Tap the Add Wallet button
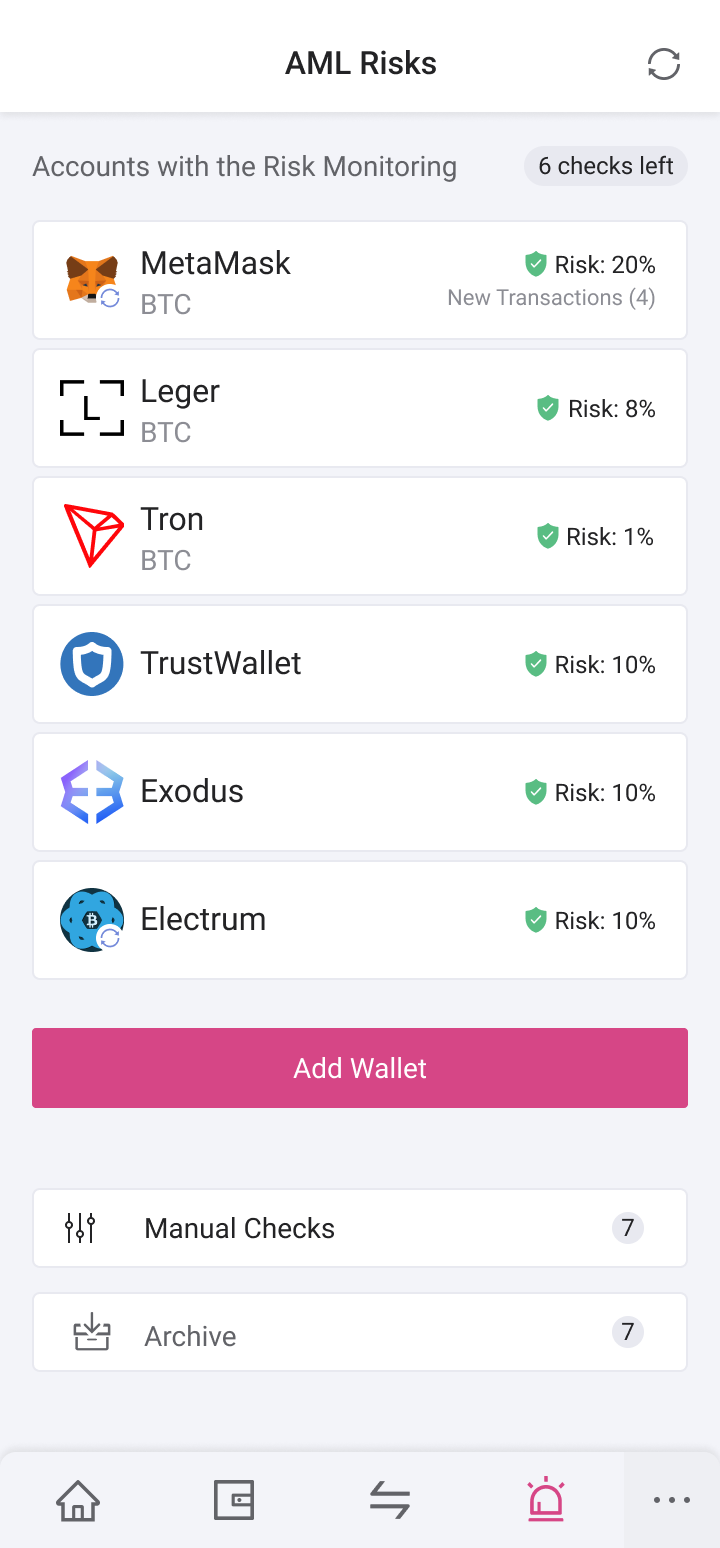 (360, 1068)
